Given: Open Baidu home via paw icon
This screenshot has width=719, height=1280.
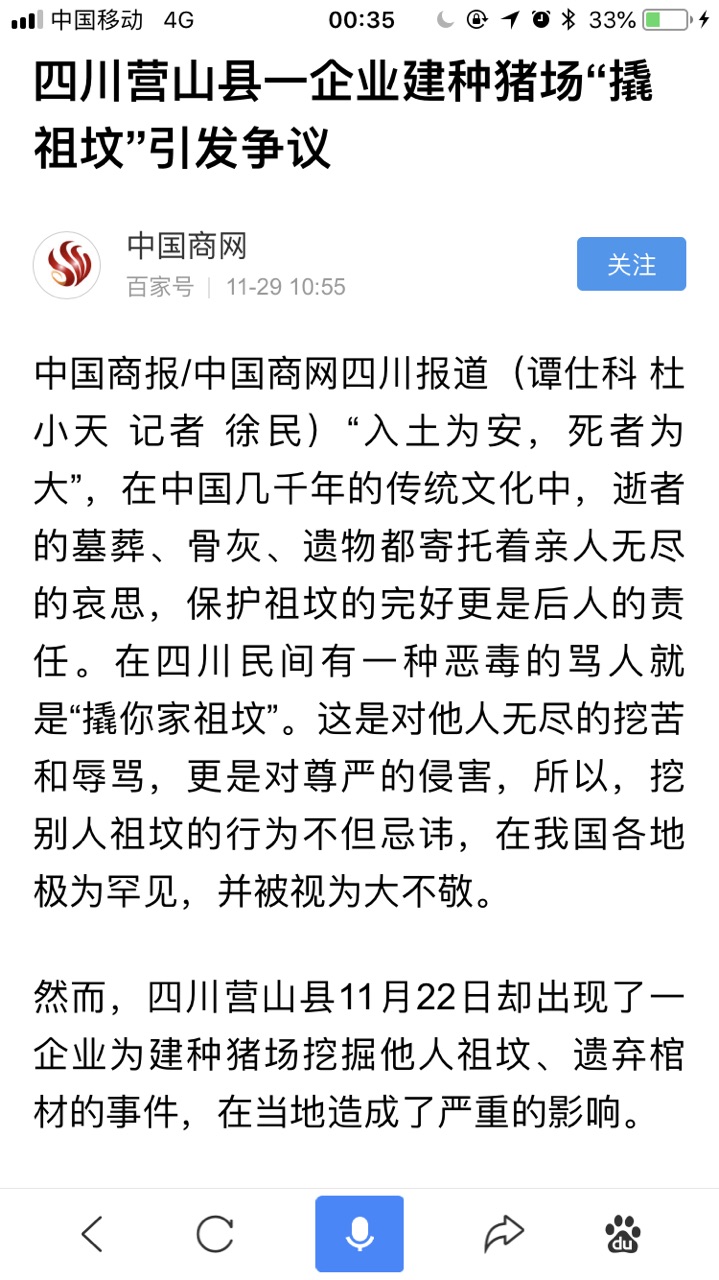Looking at the screenshot, I should (x=623, y=1234).
